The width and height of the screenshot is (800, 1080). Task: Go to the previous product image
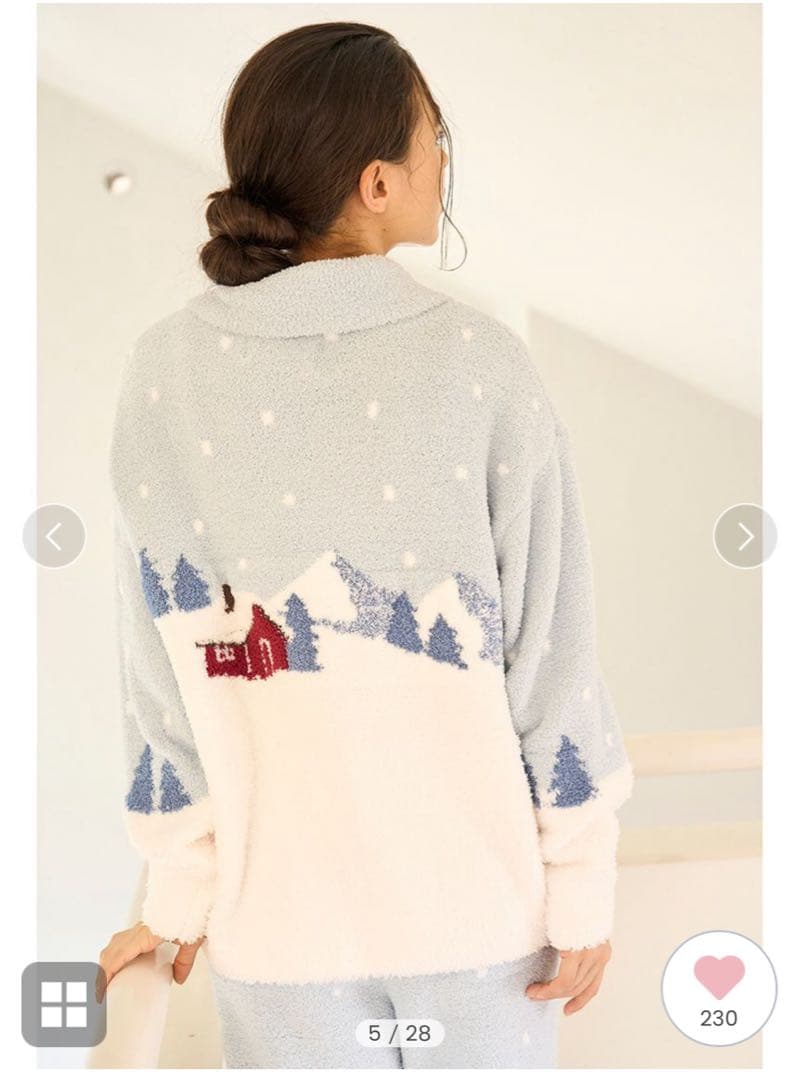click(x=54, y=536)
